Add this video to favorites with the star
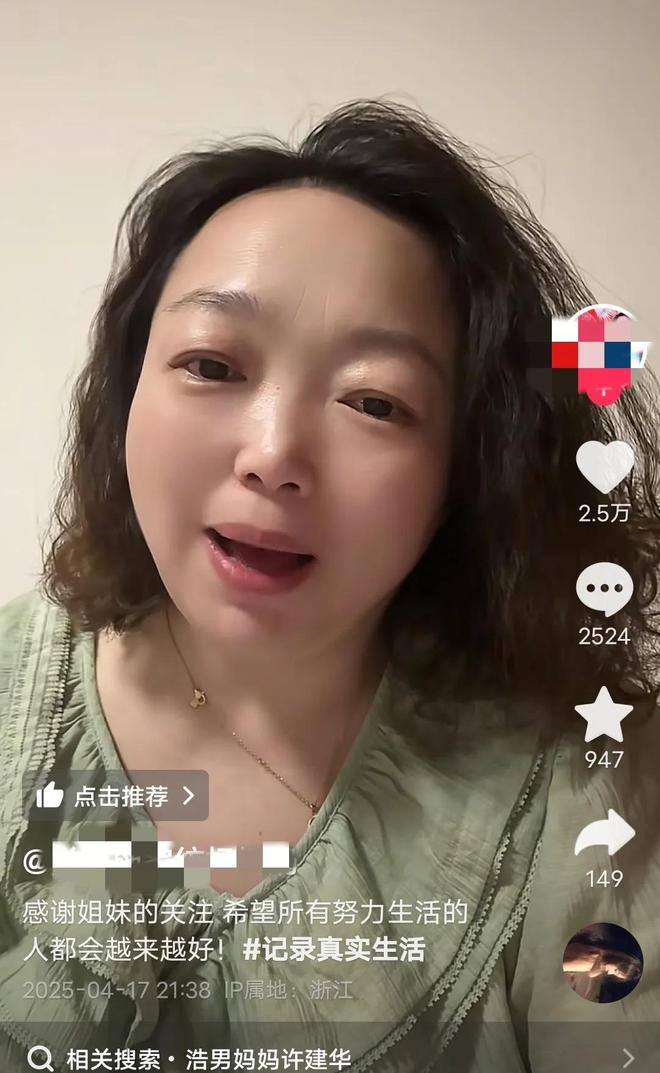Screen dimensions: 660x1073 (x=604, y=715)
